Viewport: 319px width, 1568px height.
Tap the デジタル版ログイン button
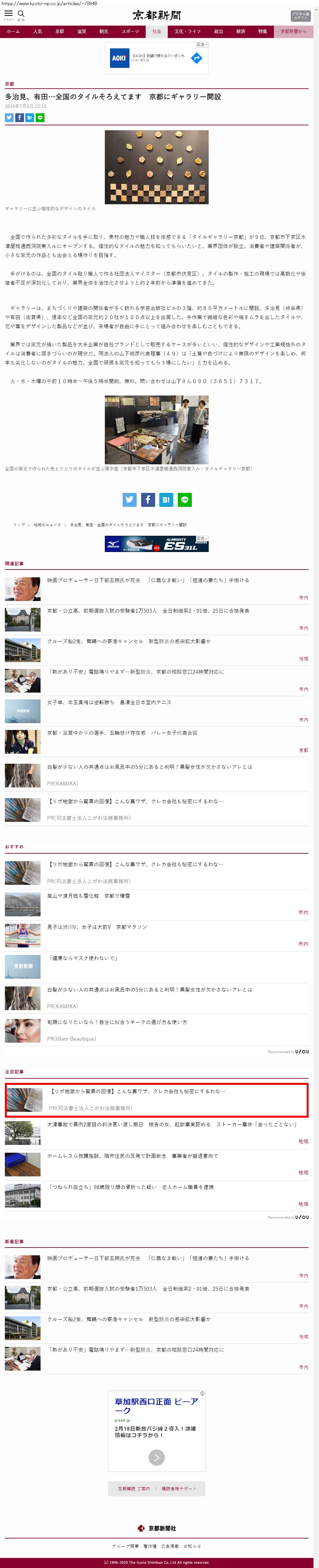(300, 16)
